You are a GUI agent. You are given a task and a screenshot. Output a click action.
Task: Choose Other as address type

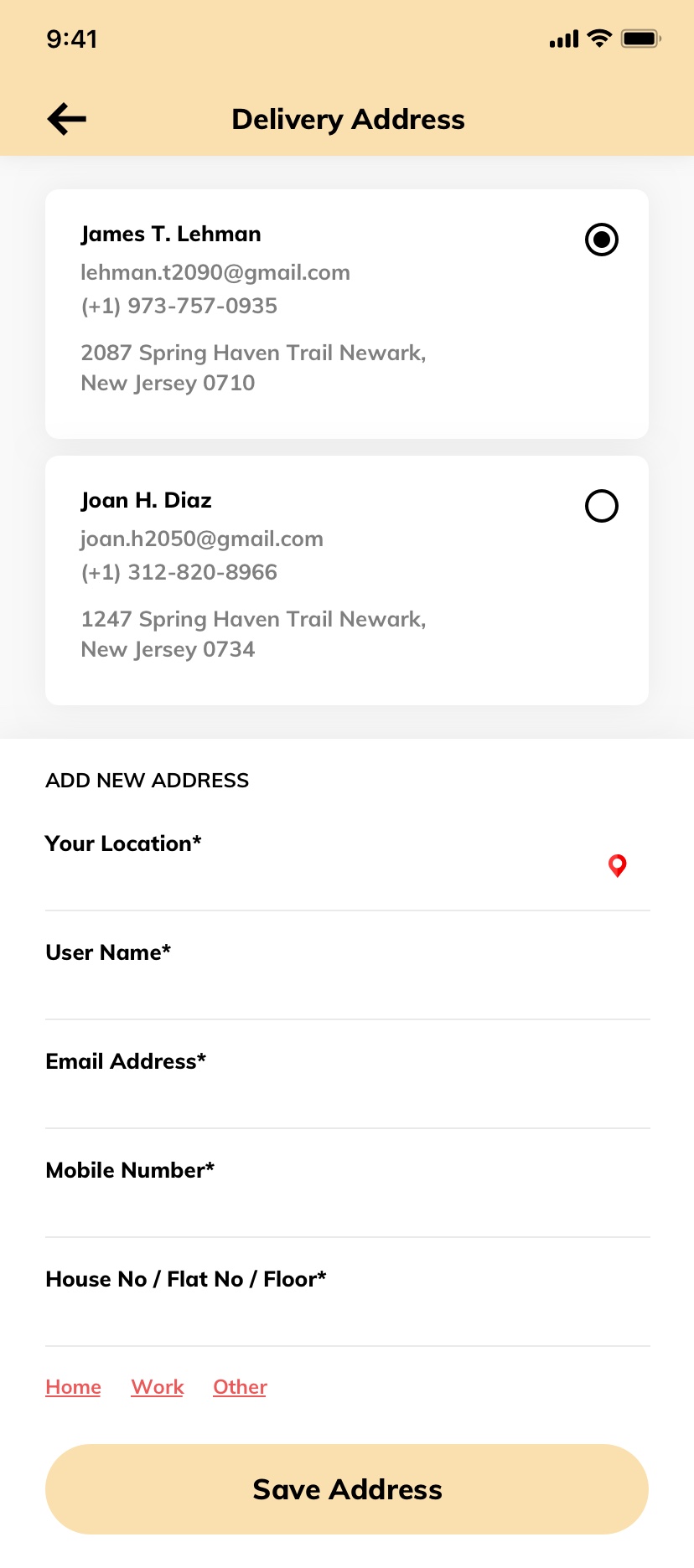[240, 1387]
